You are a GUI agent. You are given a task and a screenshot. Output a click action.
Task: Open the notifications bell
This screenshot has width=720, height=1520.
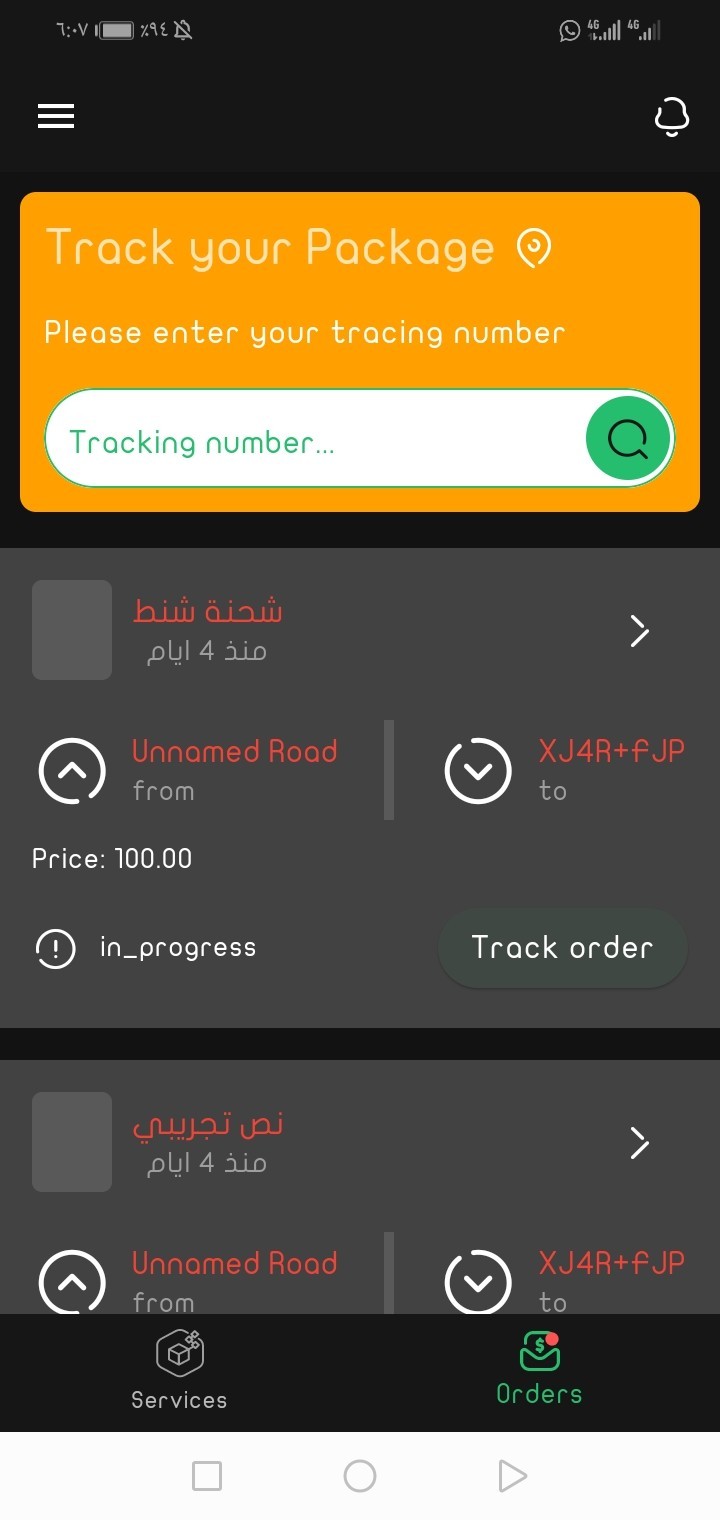(x=672, y=117)
